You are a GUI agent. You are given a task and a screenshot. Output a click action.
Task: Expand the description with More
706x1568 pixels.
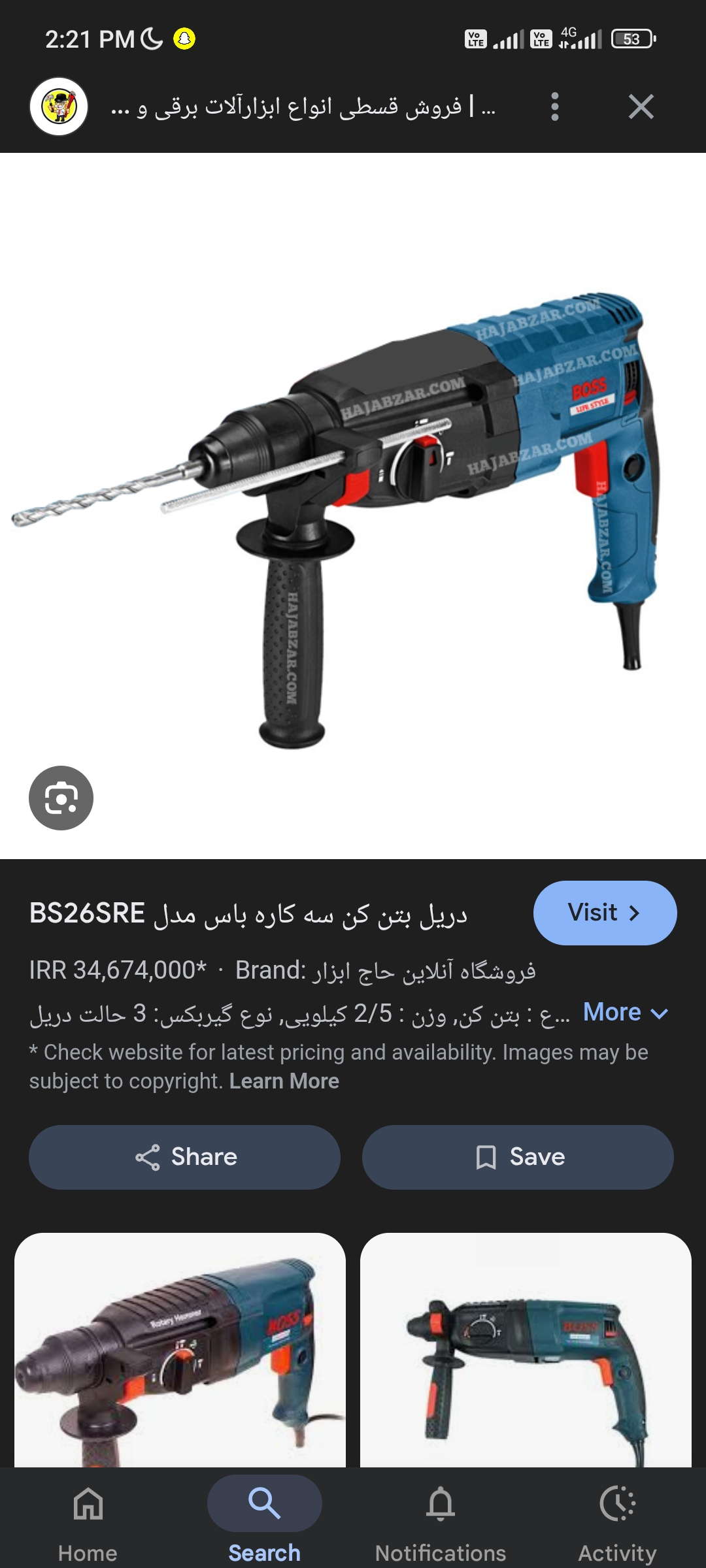[625, 1012]
